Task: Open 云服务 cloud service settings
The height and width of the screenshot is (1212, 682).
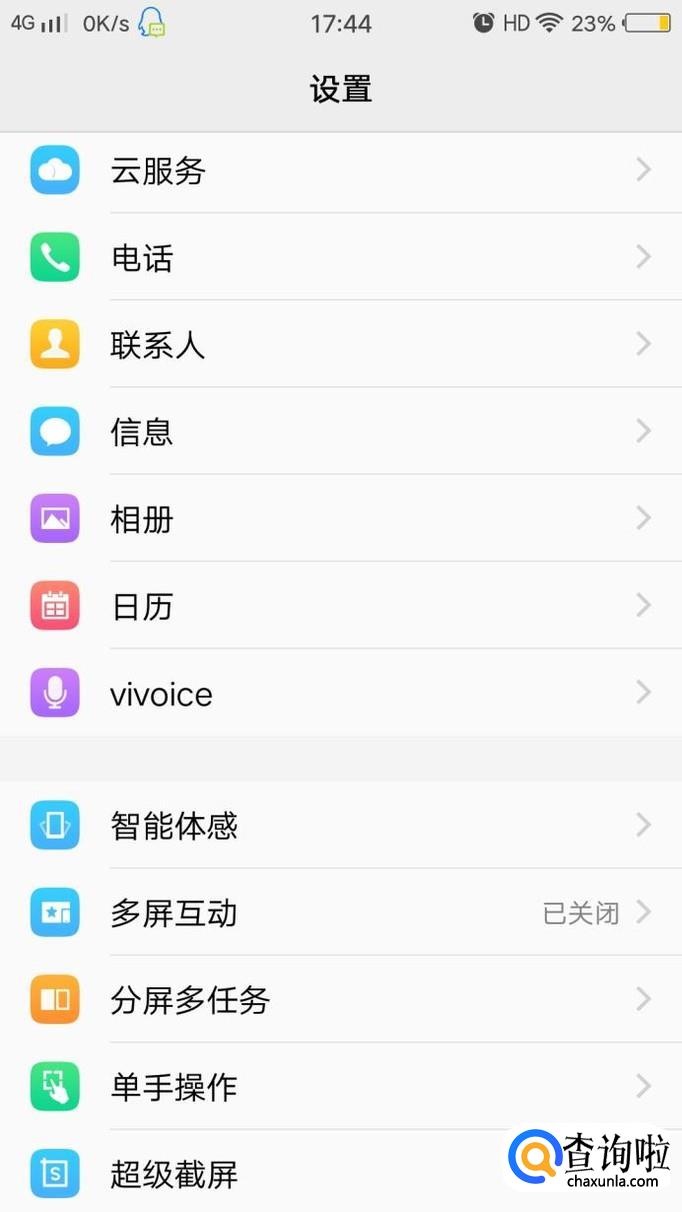Action: tap(158, 171)
